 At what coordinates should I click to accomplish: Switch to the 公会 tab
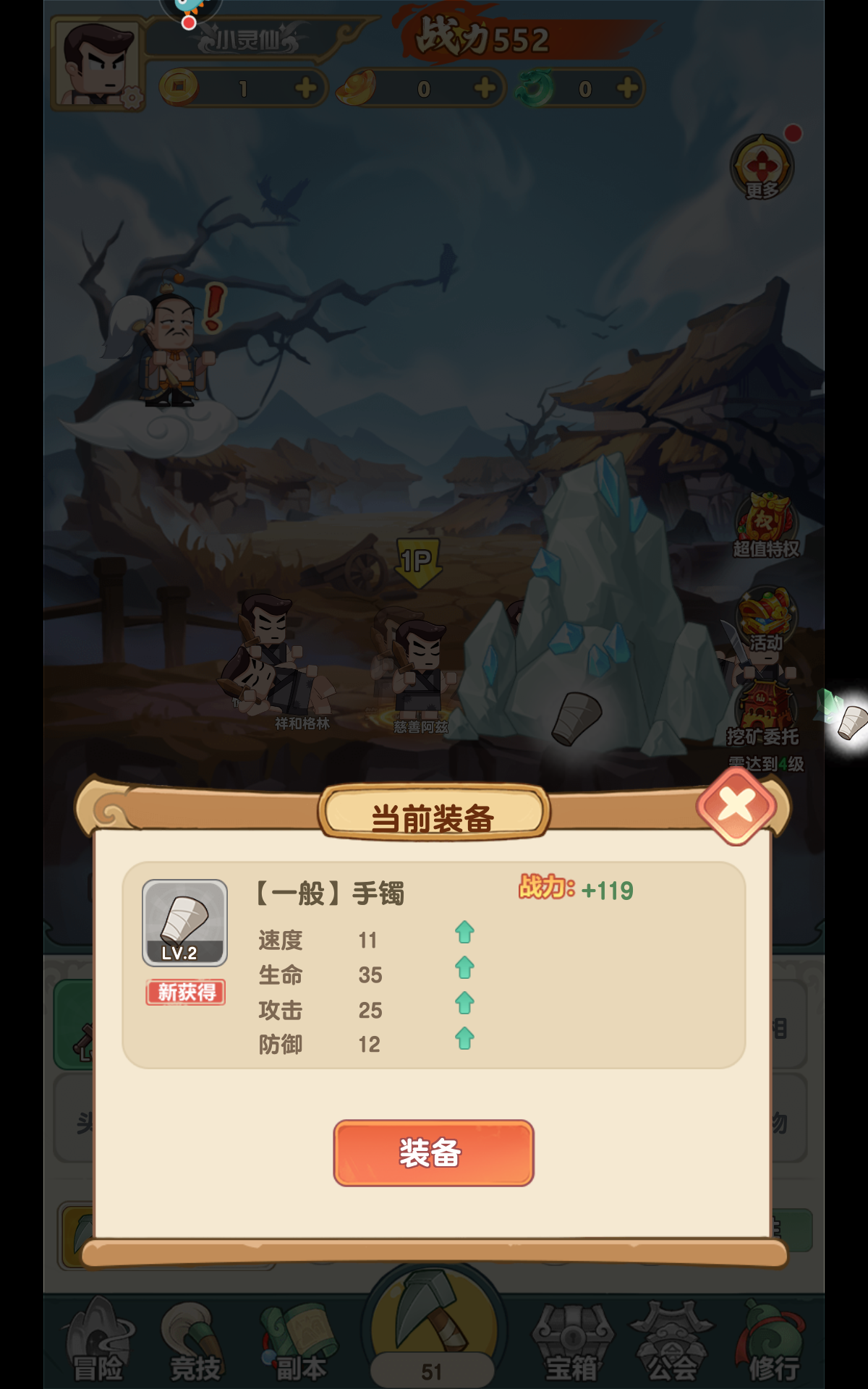pyautogui.click(x=671, y=1342)
